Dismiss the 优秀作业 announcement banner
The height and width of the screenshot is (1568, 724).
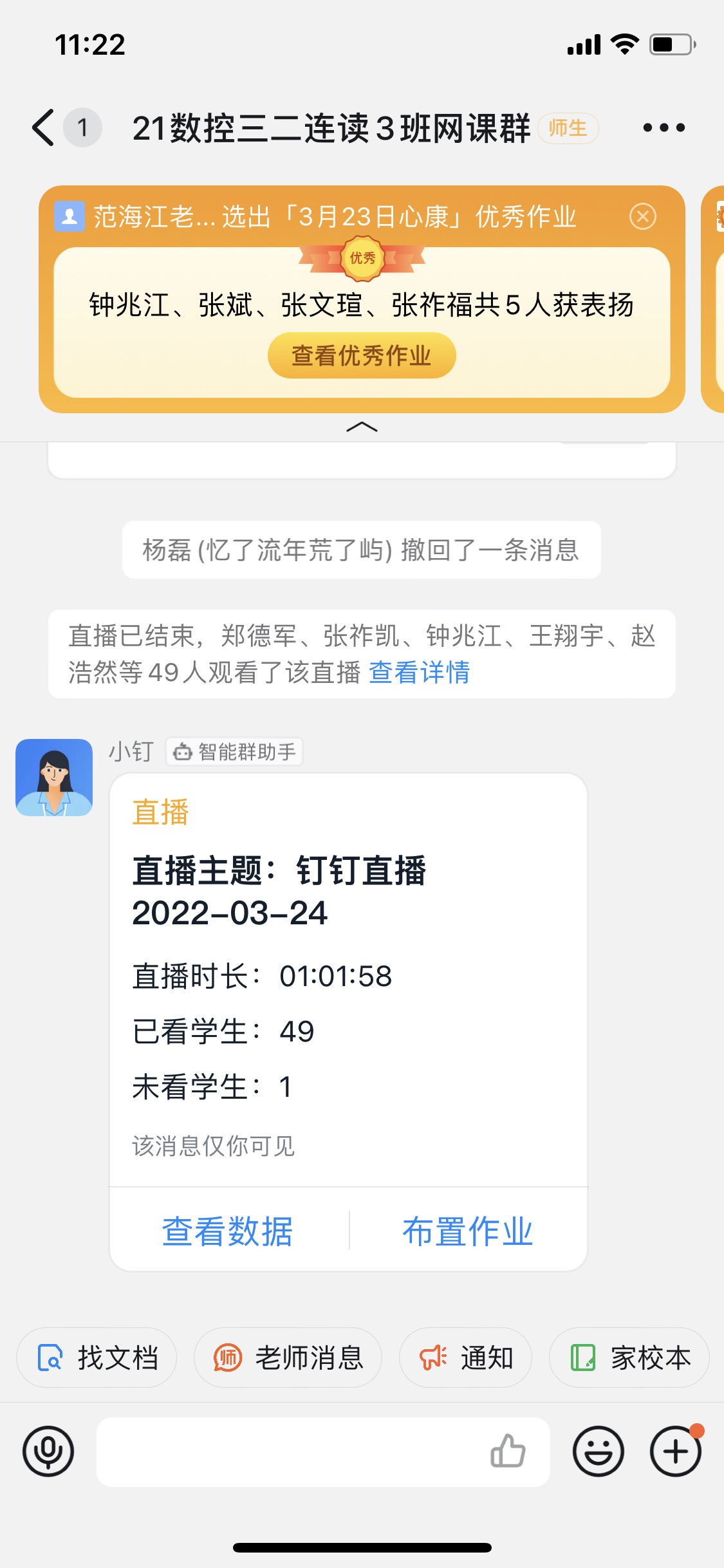coord(642,218)
